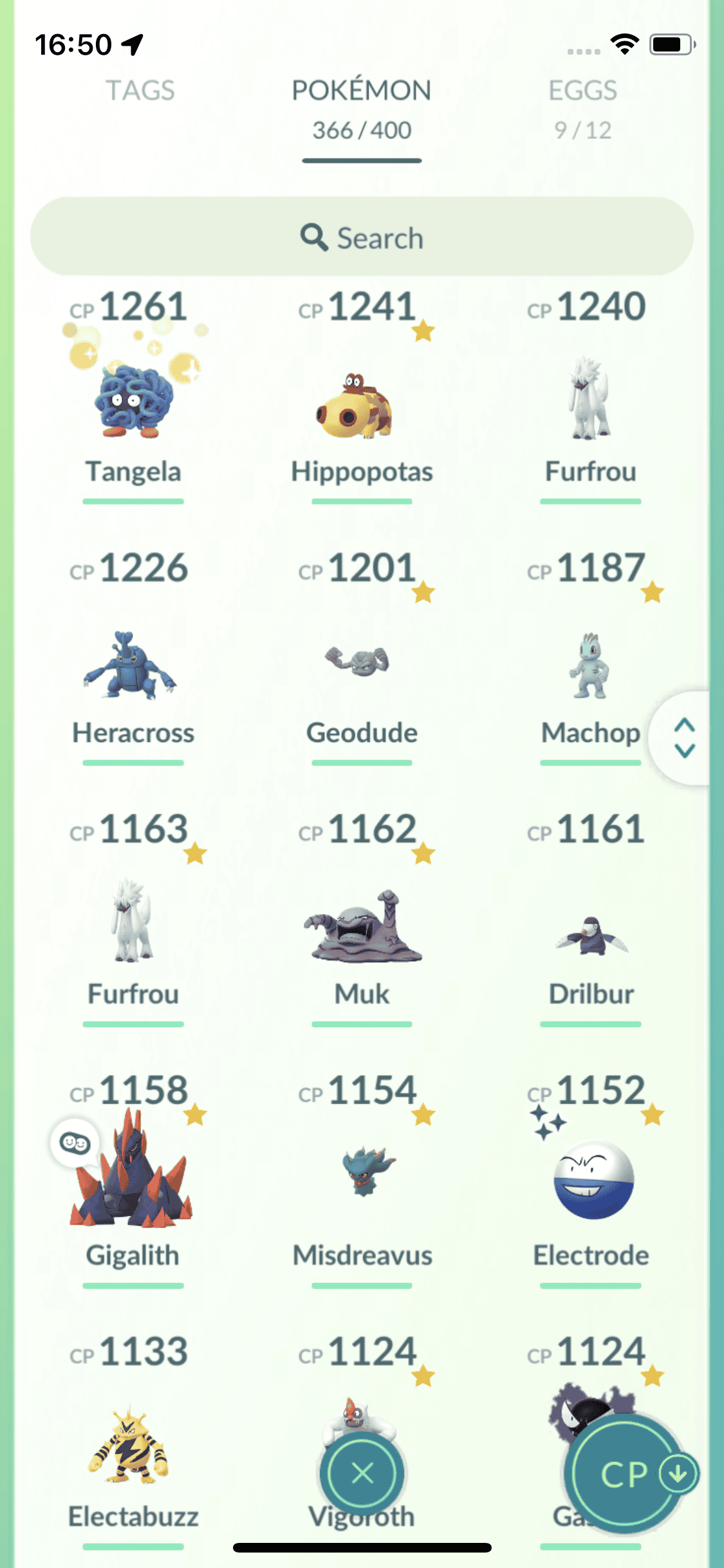Open Muk with CP 1162

(x=362, y=927)
